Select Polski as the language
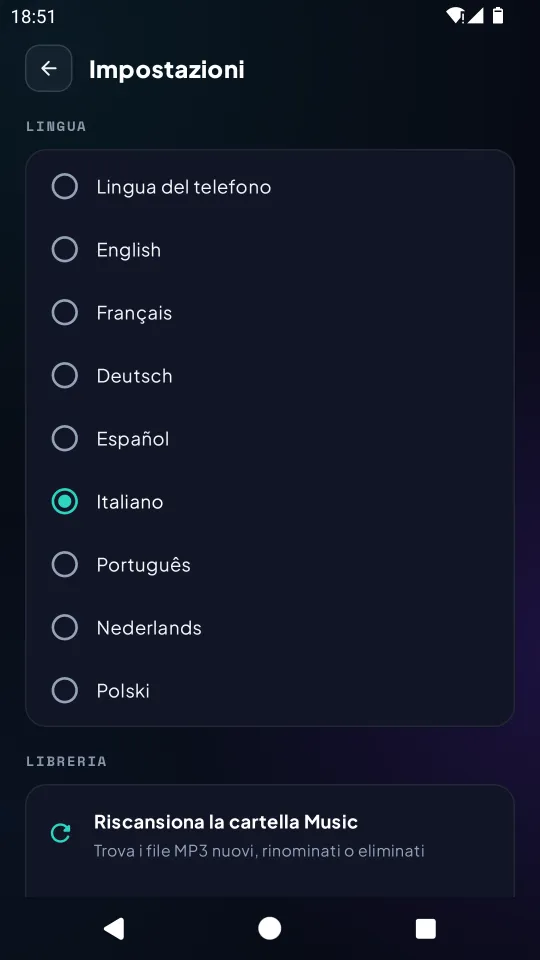This screenshot has height=960, width=540. (x=269, y=691)
